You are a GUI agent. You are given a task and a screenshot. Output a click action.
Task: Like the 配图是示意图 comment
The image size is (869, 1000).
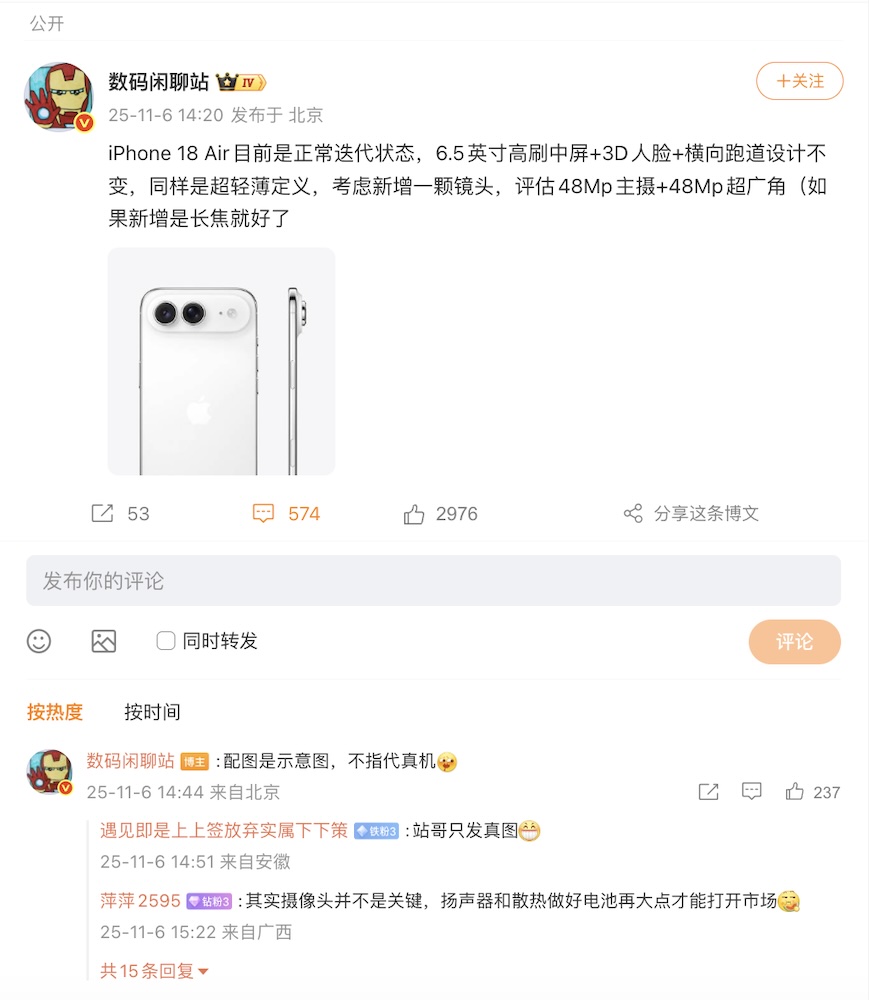pyautogui.click(x=795, y=792)
